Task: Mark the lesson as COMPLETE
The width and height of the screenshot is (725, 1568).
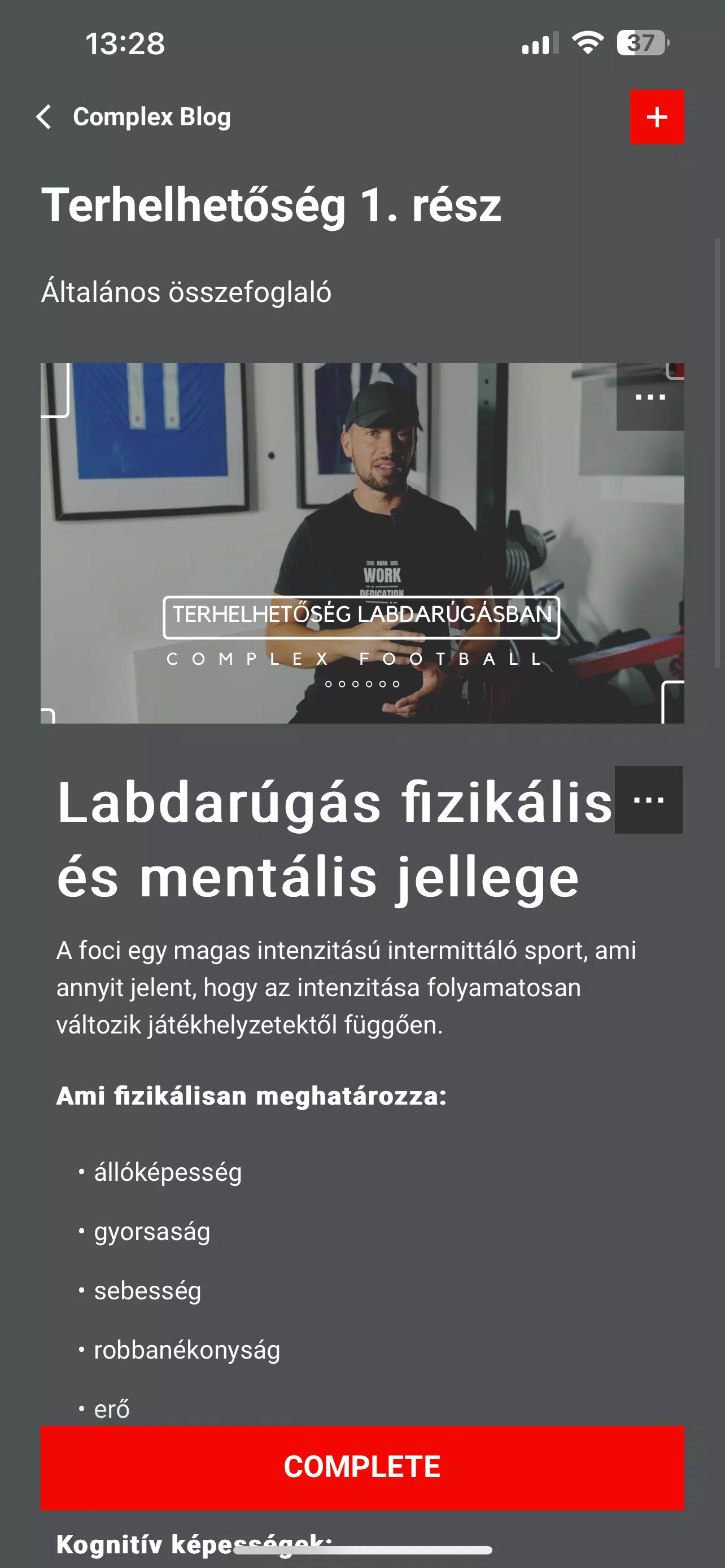Action: click(361, 1467)
